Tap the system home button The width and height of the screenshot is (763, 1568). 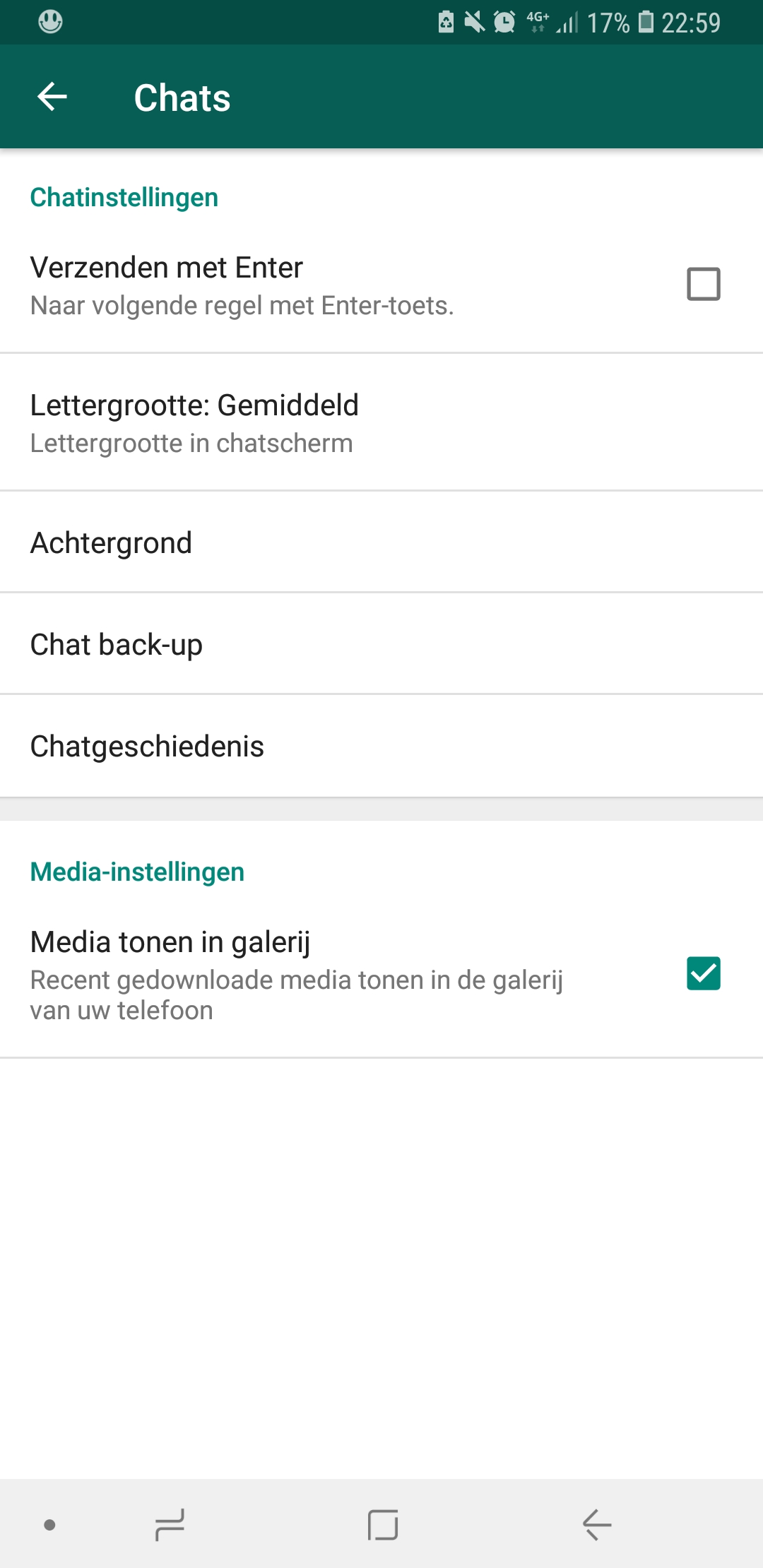tap(383, 1524)
